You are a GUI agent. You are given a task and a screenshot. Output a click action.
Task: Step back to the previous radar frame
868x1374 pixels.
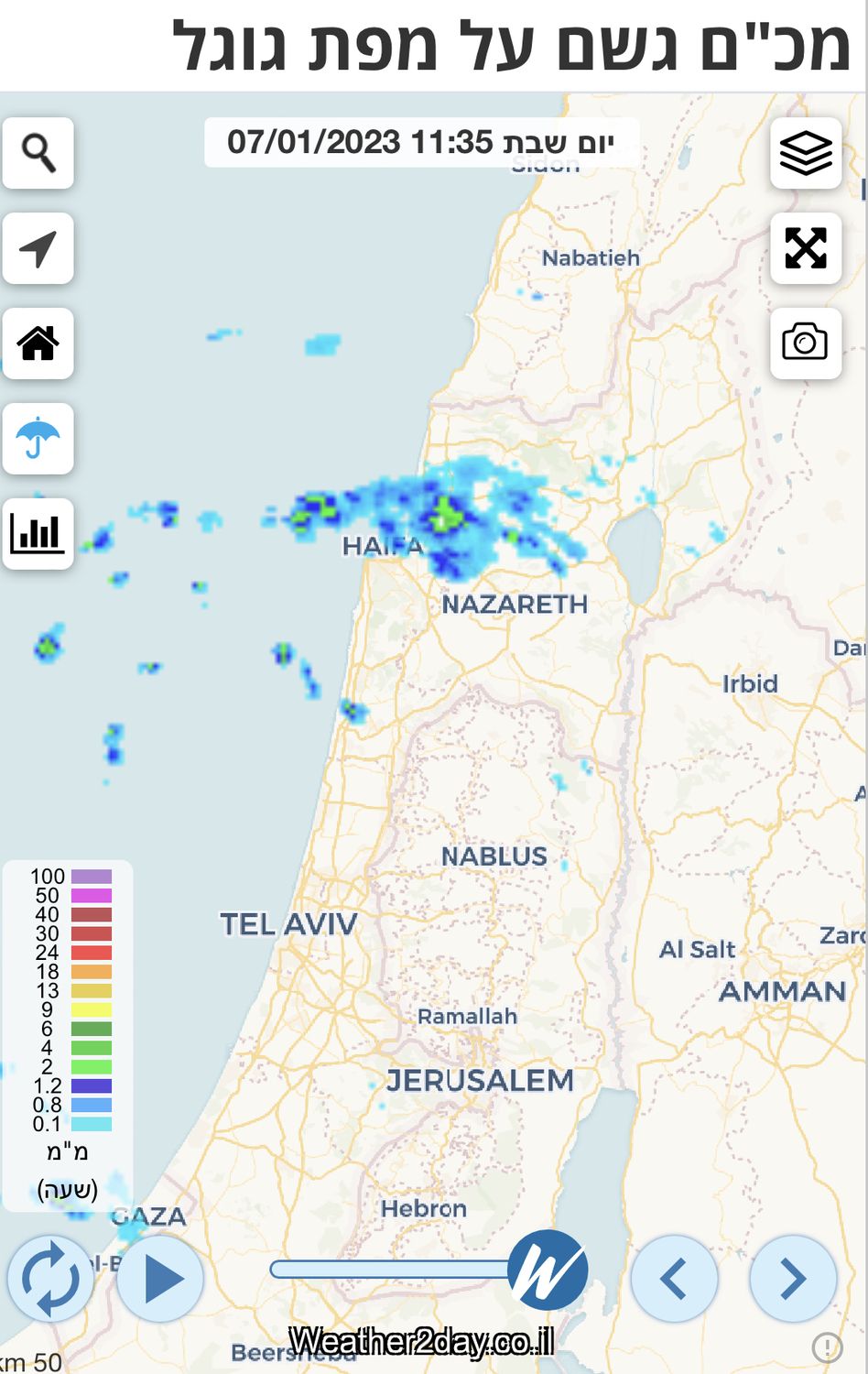click(x=675, y=1279)
